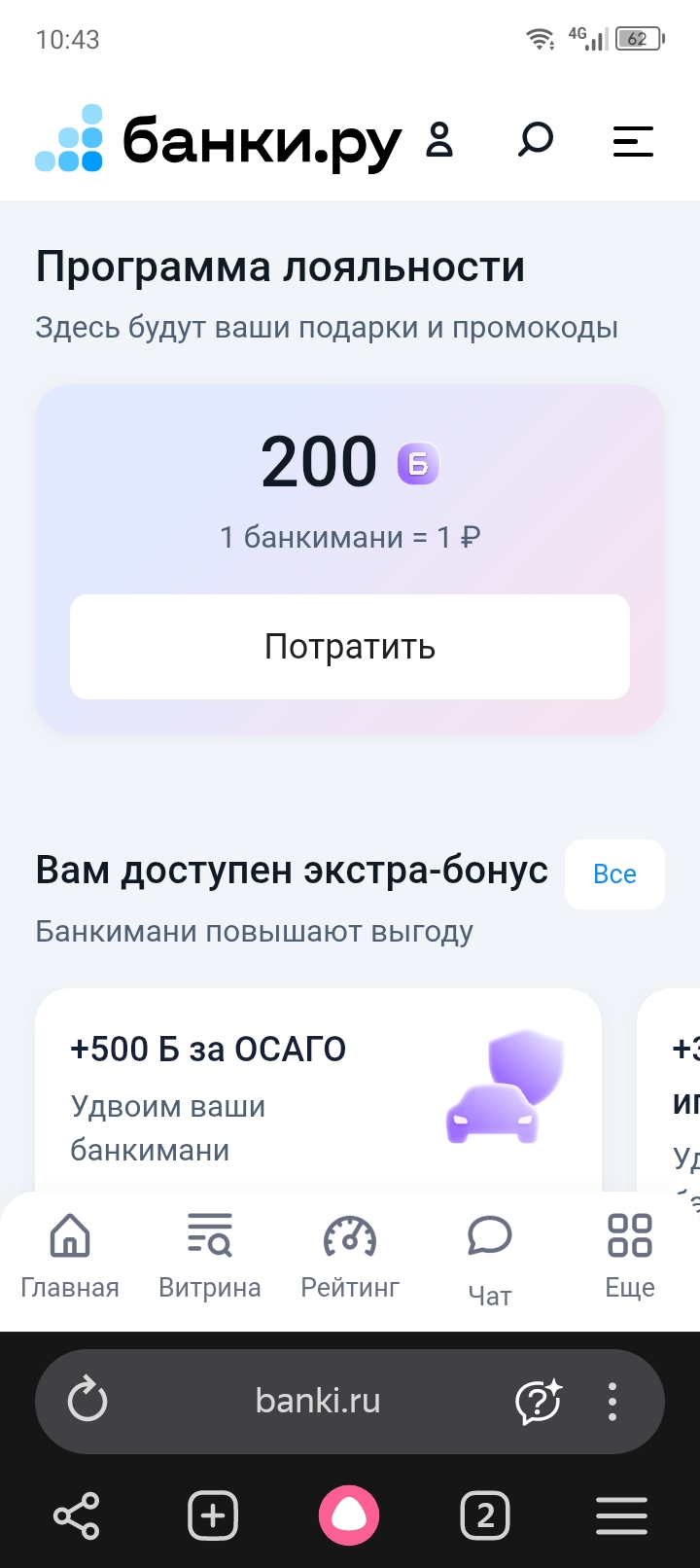The image size is (700, 1568).
Task: Switch to the Витрина tab
Action: point(210,1257)
